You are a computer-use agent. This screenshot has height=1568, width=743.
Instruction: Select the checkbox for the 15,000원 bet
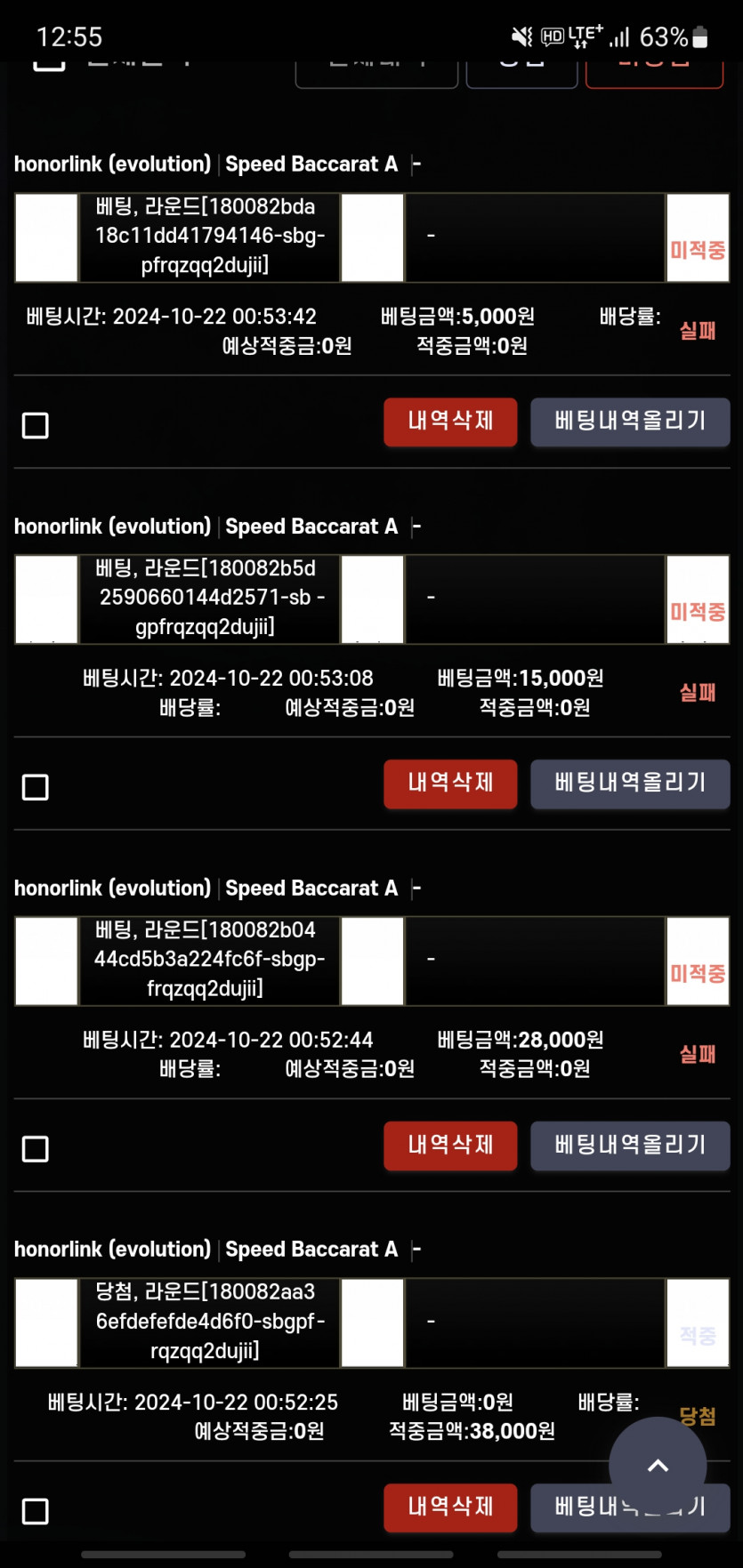point(36,787)
